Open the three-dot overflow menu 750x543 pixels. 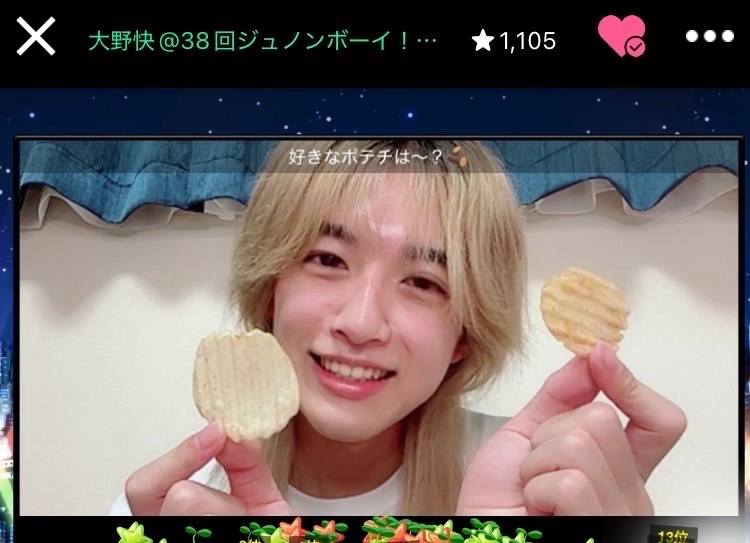pos(709,36)
